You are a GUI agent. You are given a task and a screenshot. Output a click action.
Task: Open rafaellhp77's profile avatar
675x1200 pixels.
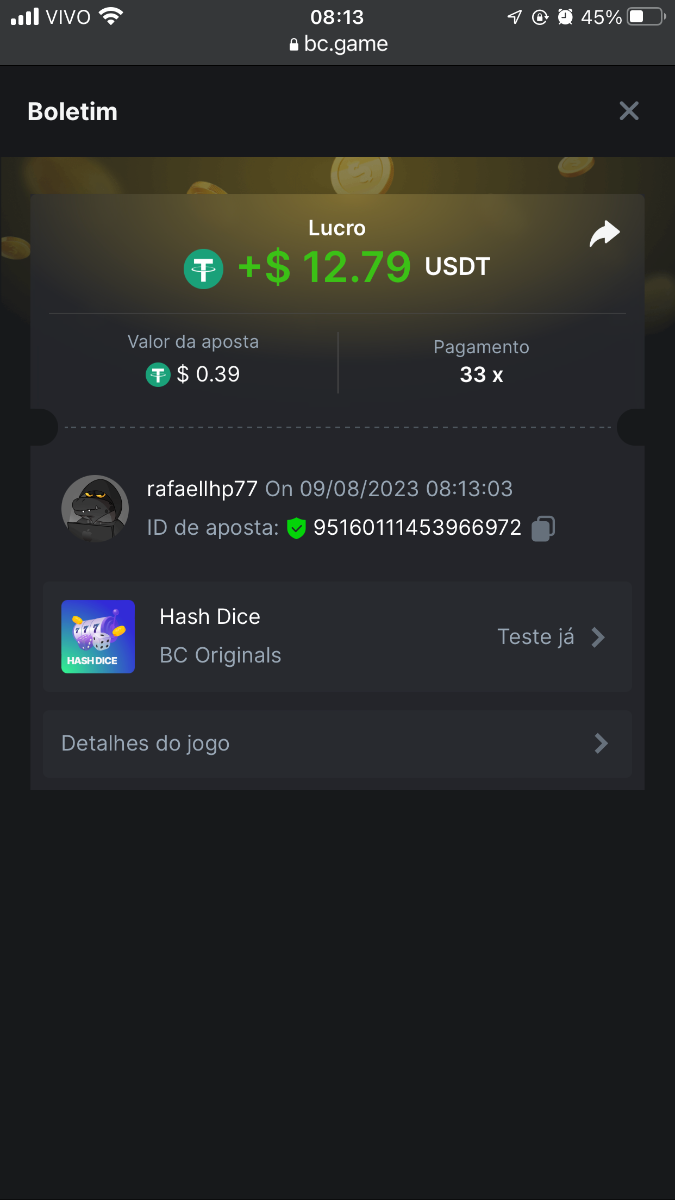(95, 508)
